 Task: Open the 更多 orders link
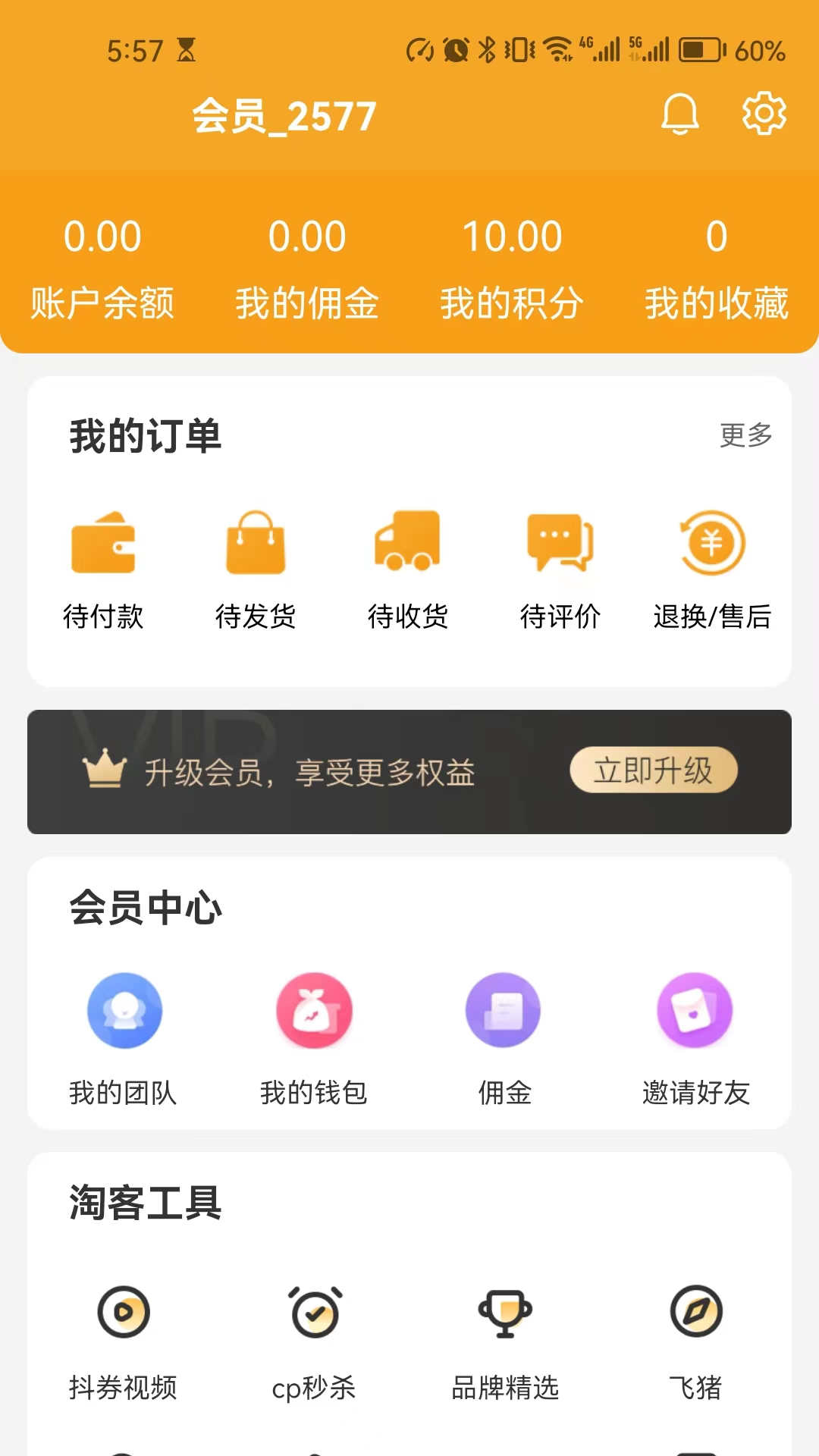click(747, 434)
